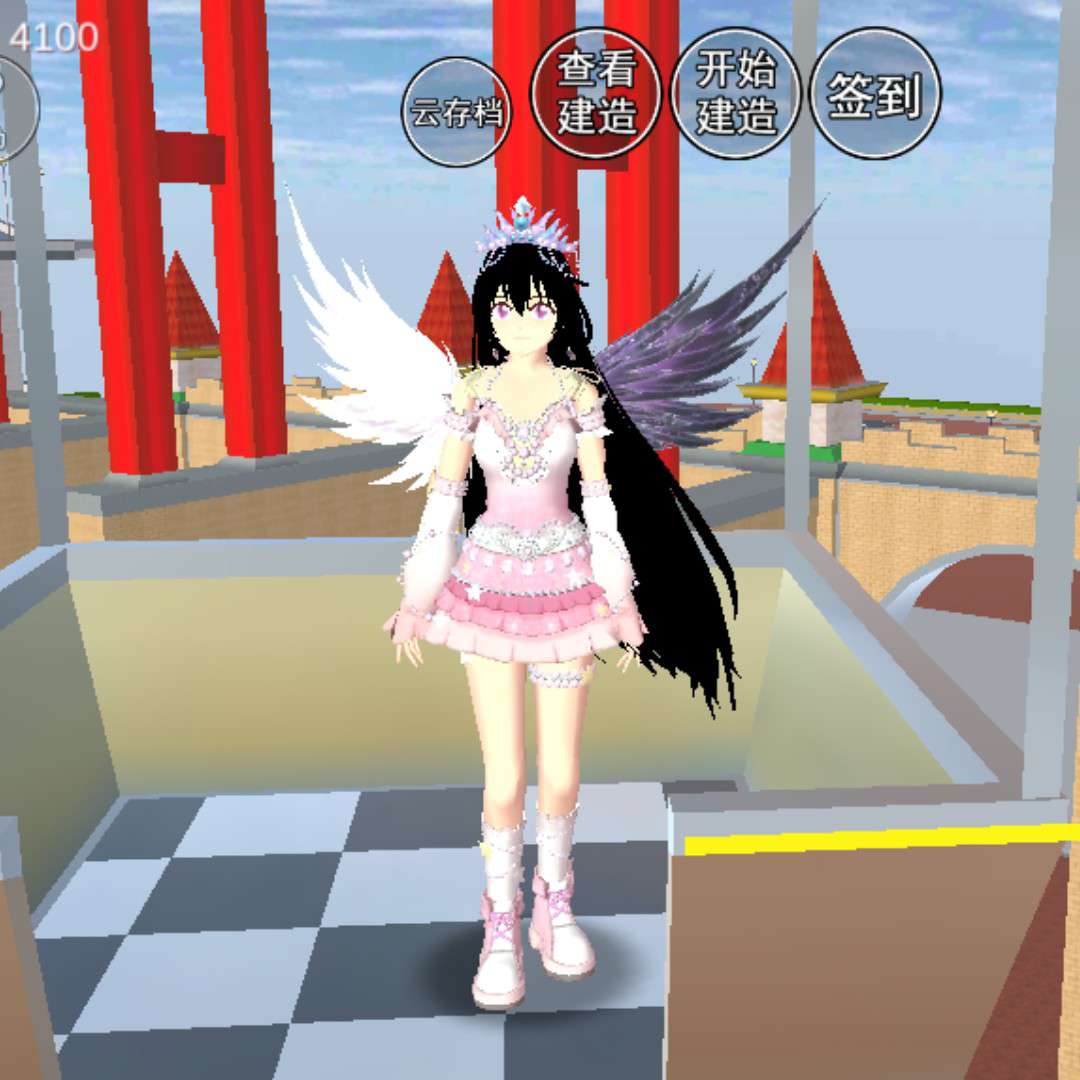Start building with 开始建造
The image size is (1080, 1080).
click(736, 94)
